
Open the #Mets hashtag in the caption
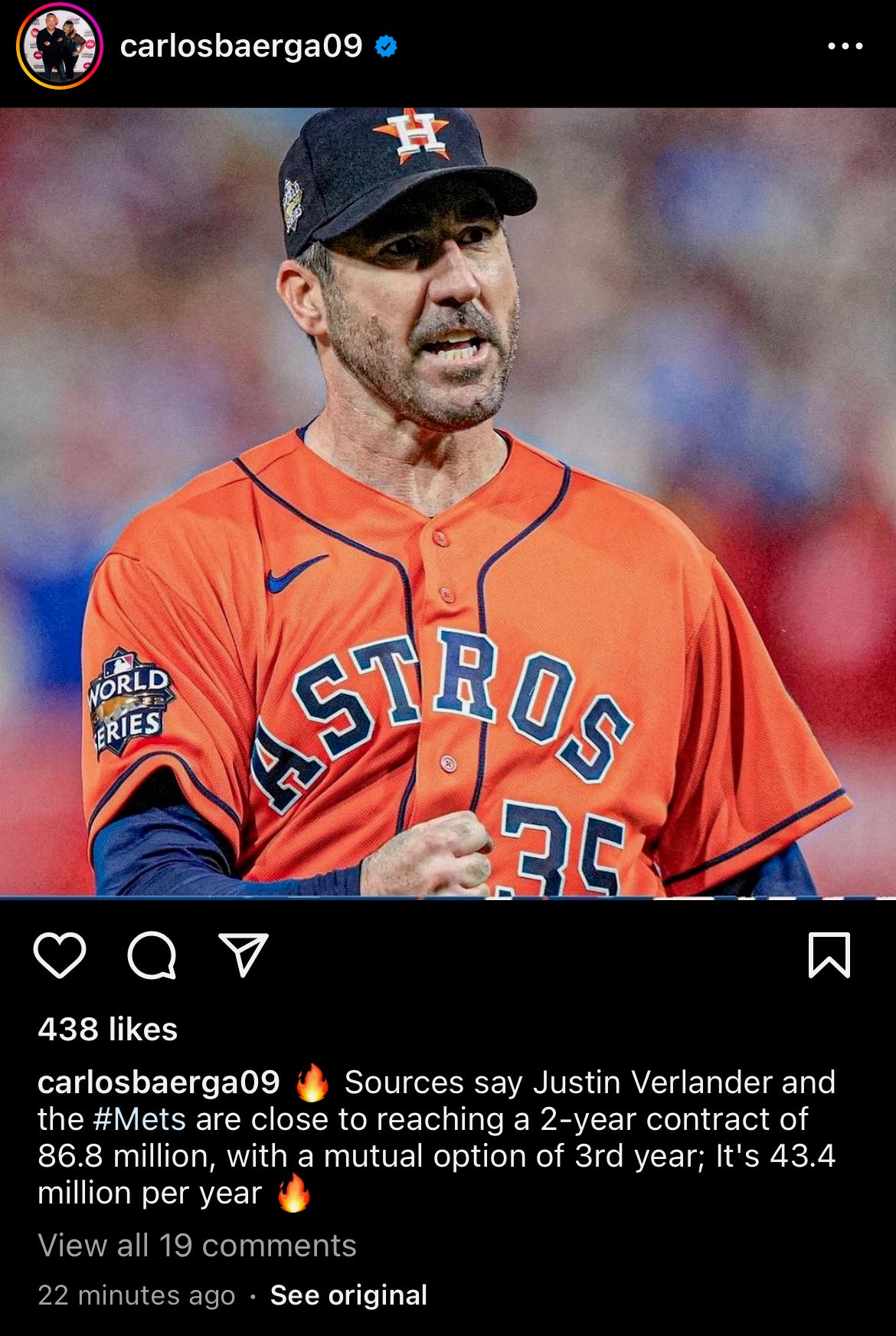pos(139,1119)
